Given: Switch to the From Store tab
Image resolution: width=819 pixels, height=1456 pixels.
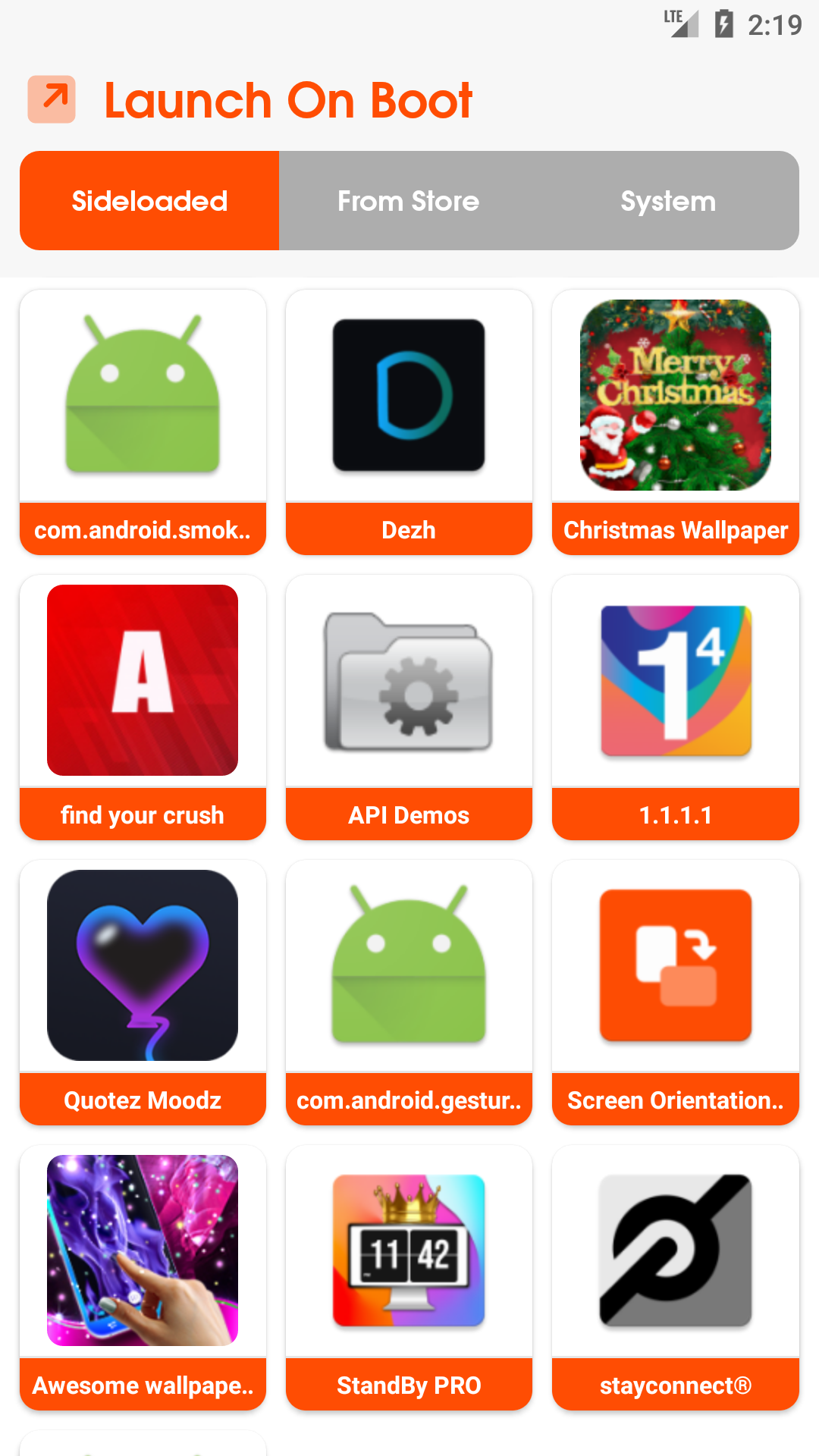Looking at the screenshot, I should (408, 201).
